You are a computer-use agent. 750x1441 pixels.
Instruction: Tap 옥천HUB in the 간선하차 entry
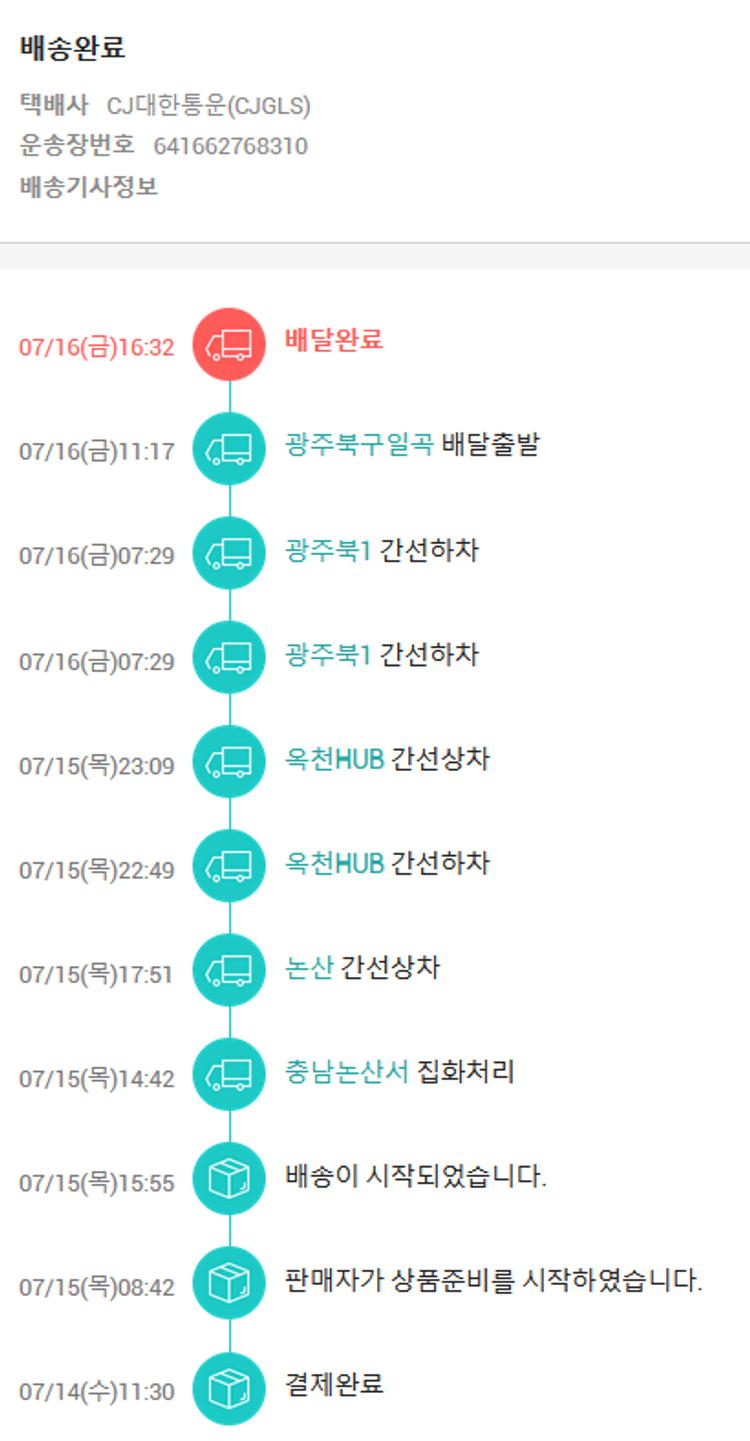334,863
